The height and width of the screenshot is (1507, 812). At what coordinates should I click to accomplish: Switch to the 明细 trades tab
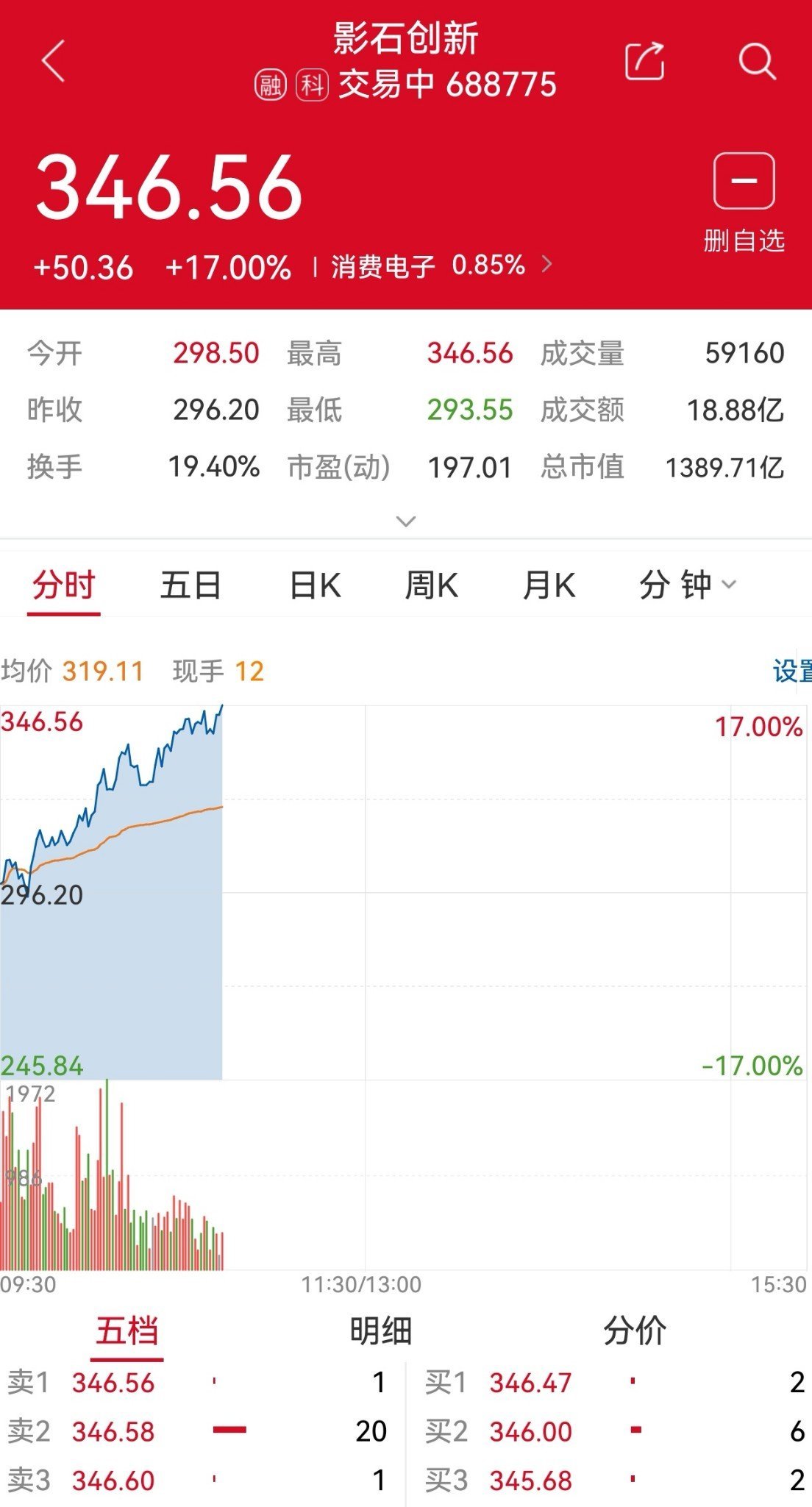tap(381, 1331)
